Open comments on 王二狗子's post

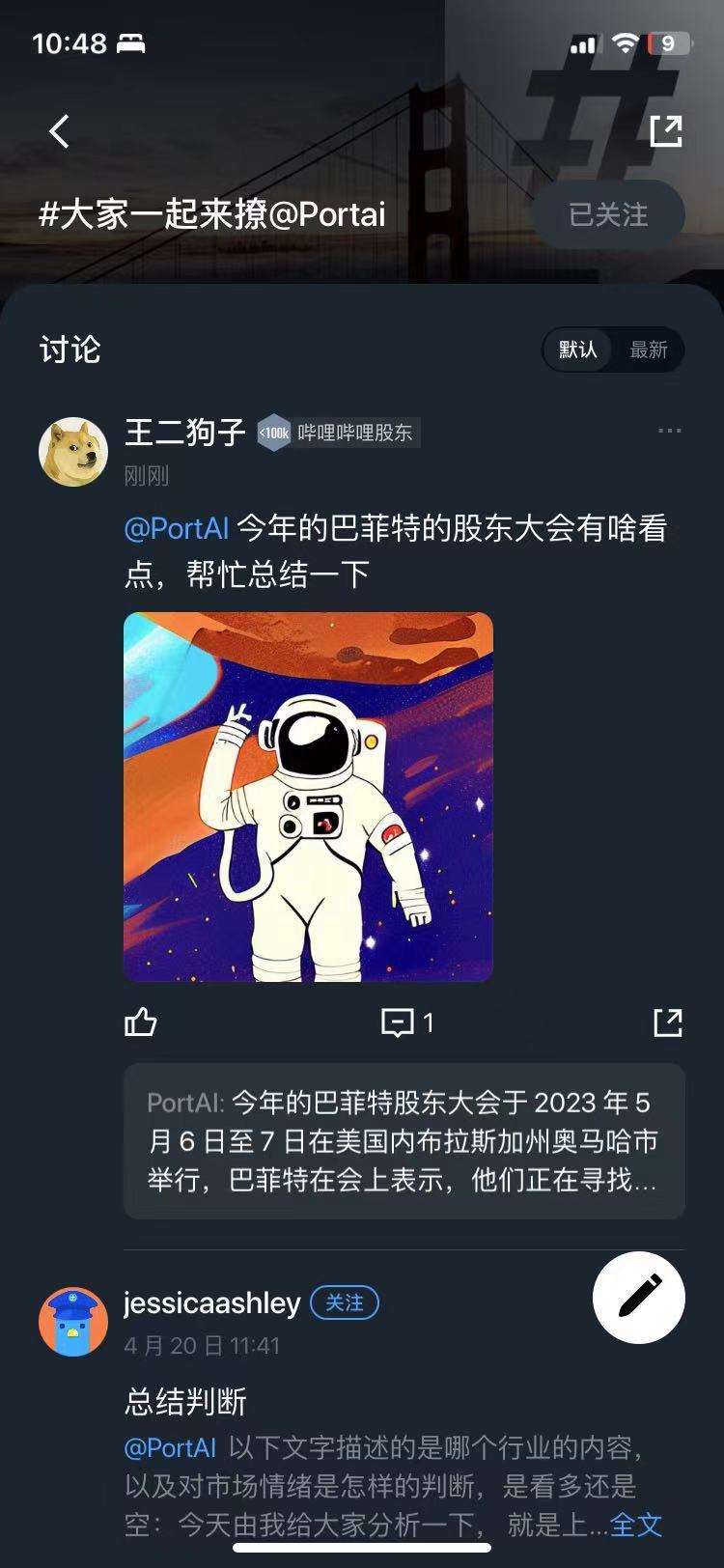click(x=406, y=1022)
